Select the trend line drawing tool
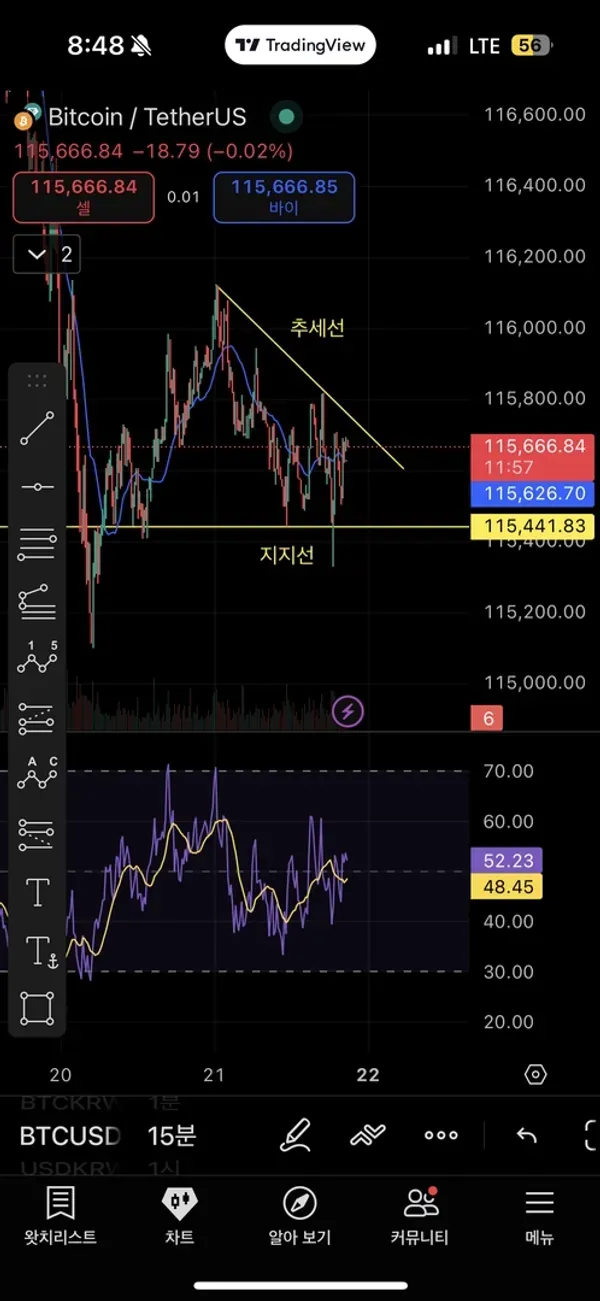 pos(38,427)
